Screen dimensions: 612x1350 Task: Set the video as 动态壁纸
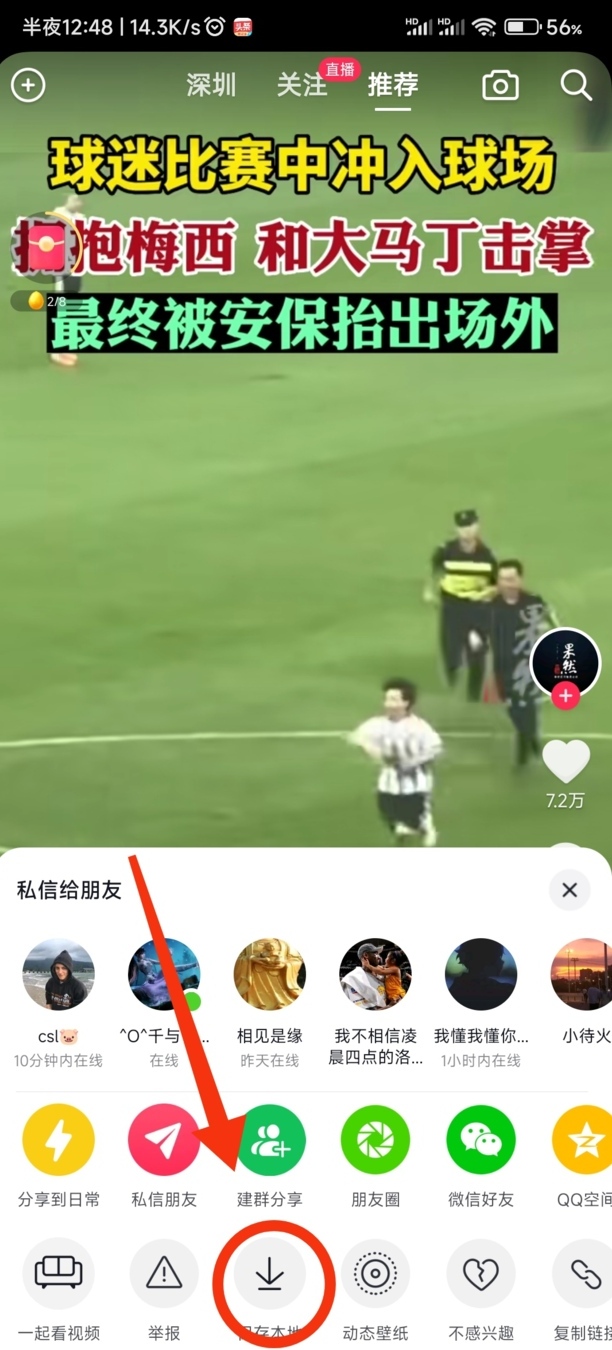pos(375,1273)
